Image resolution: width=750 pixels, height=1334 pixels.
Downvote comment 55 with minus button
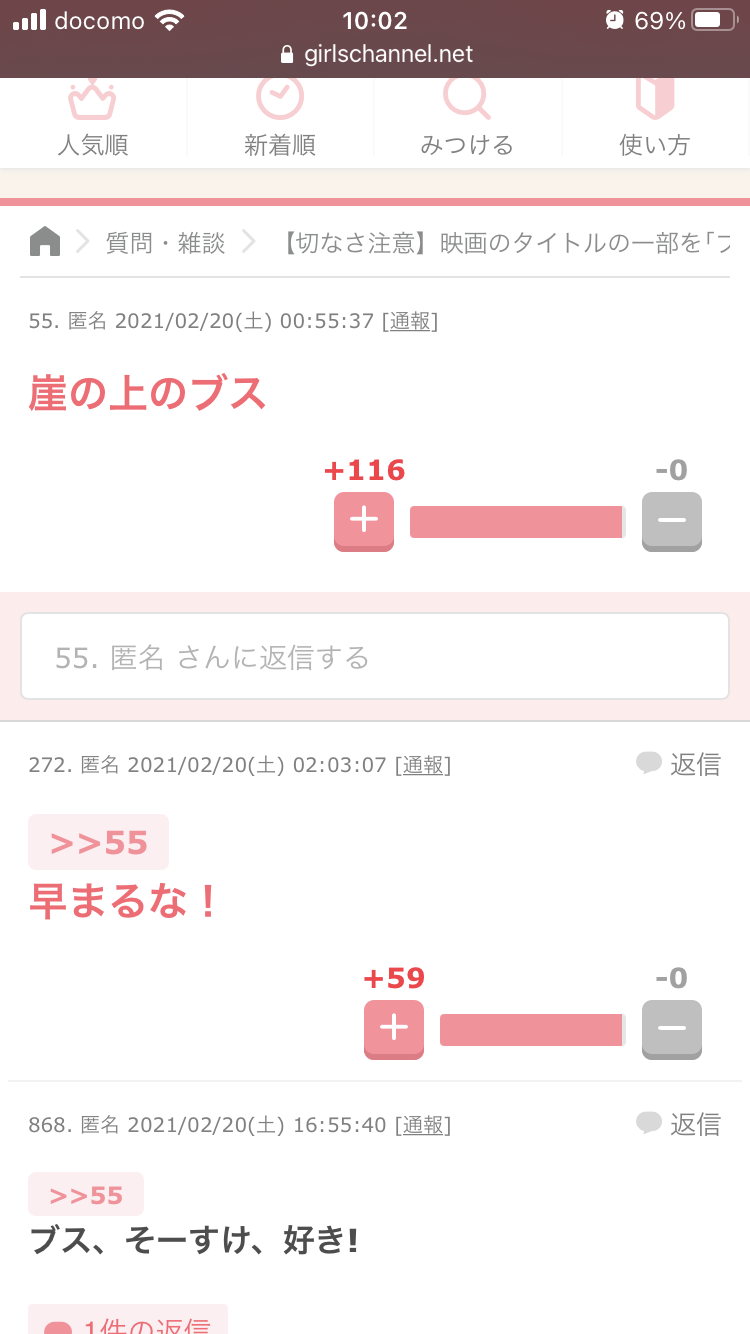672,521
